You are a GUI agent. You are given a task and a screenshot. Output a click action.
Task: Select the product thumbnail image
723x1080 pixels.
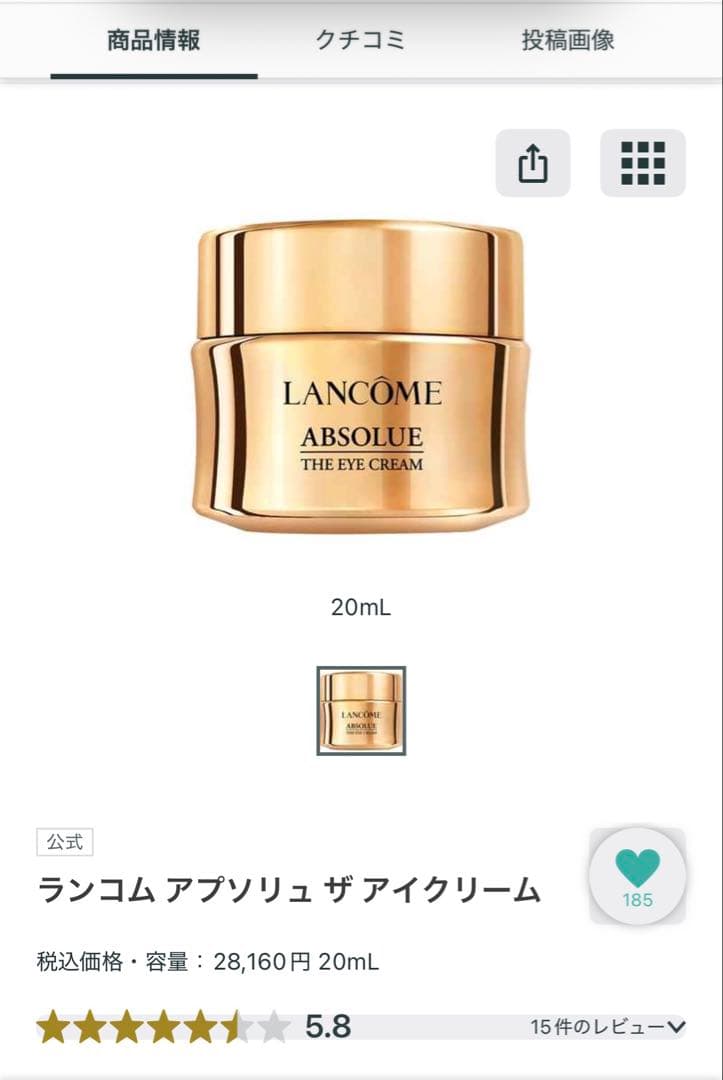(x=361, y=707)
